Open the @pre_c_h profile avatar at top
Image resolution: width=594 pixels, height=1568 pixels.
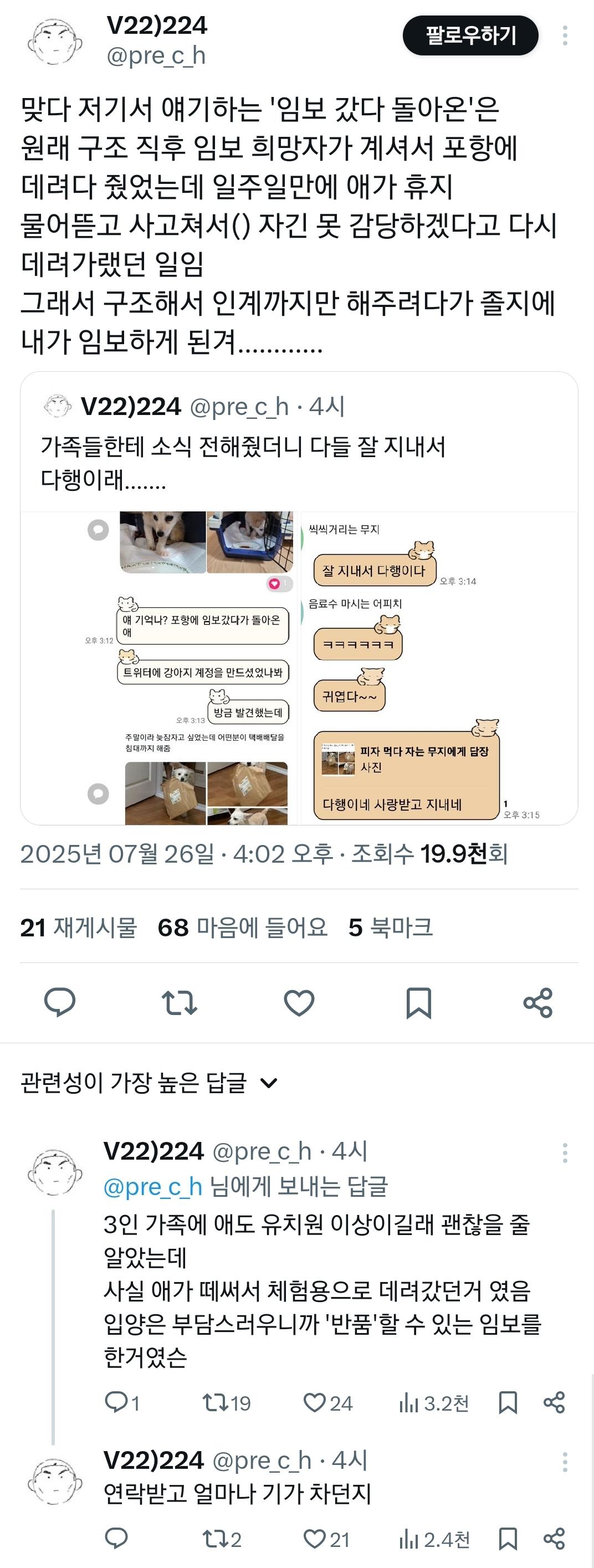[55, 42]
